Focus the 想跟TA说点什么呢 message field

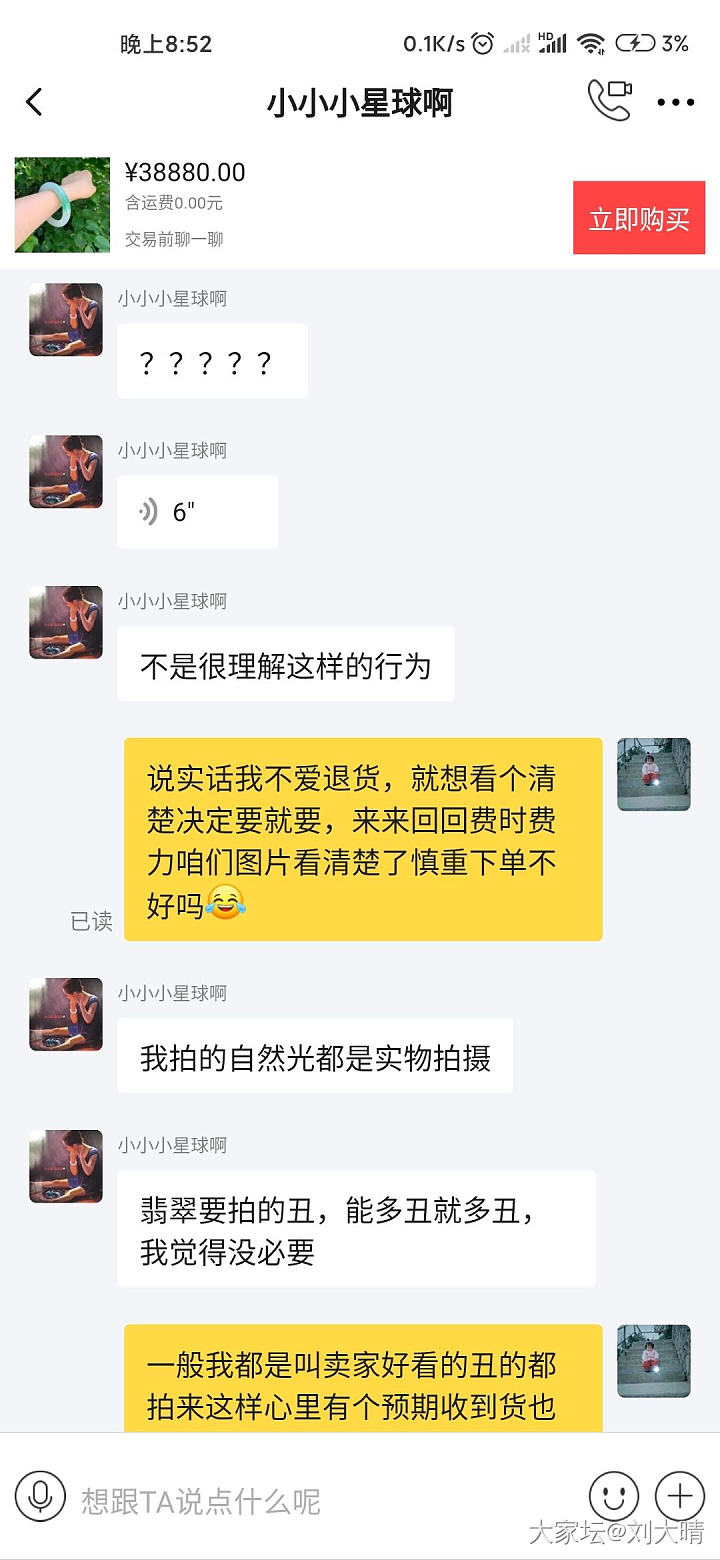point(320,1500)
